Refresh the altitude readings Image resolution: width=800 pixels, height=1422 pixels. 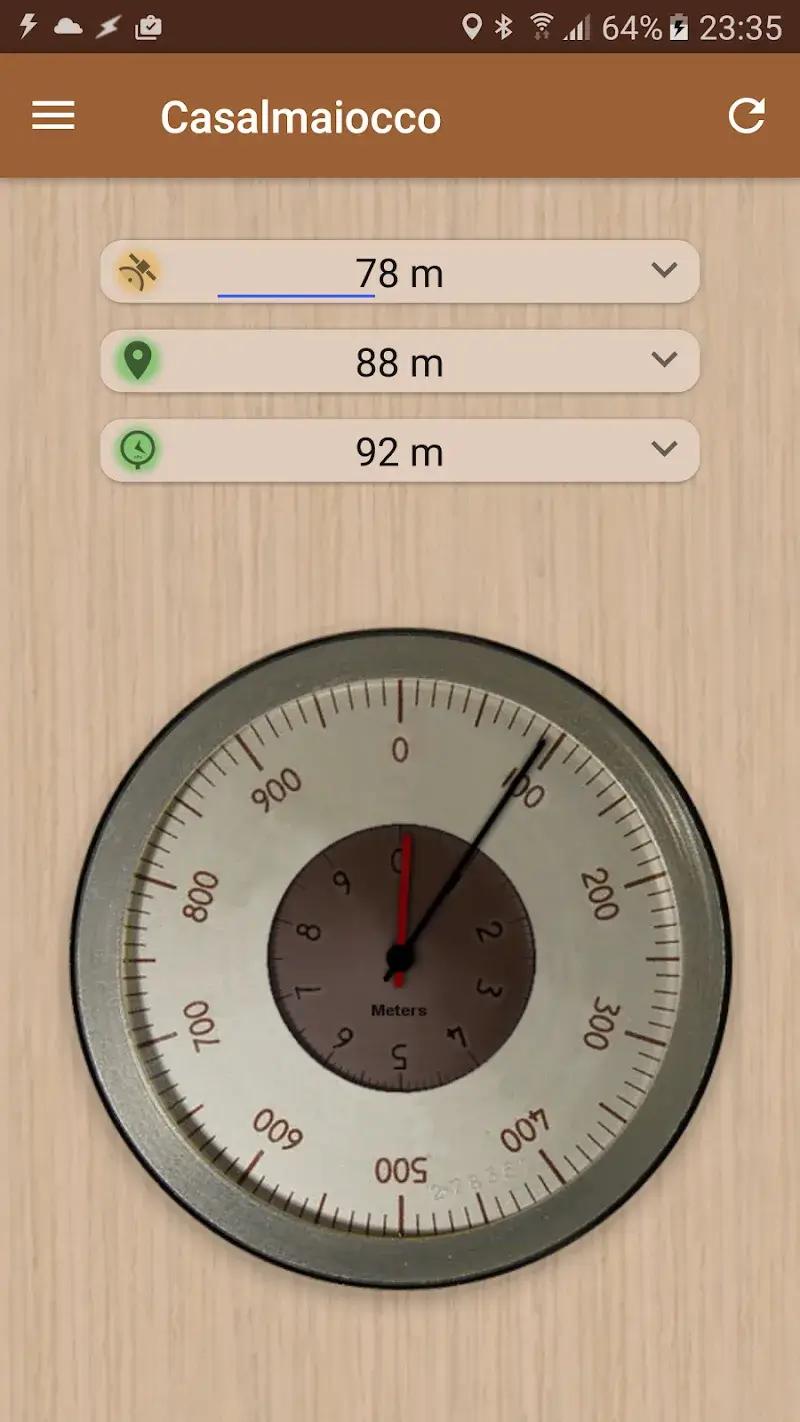pyautogui.click(x=745, y=116)
